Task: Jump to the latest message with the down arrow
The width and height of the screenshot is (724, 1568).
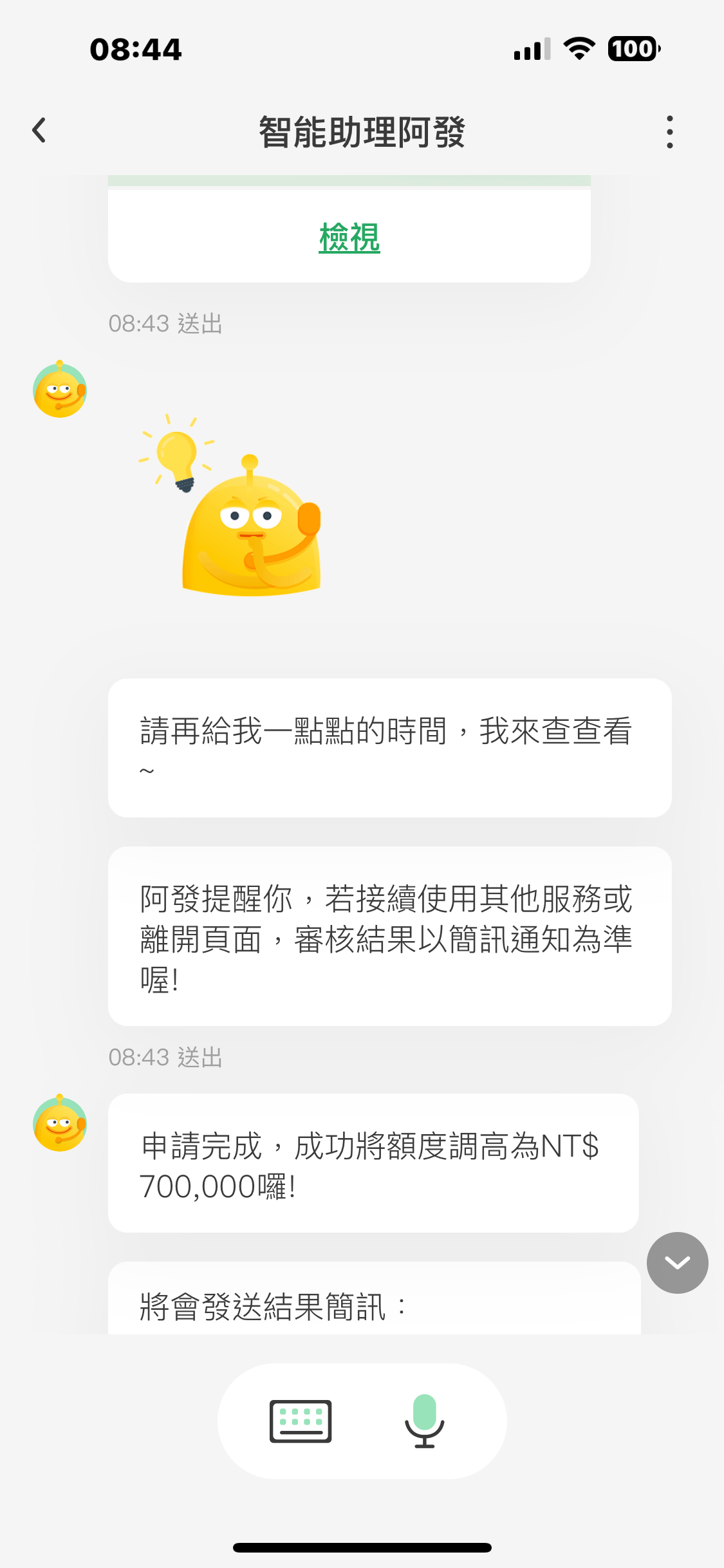Action: tap(677, 1263)
